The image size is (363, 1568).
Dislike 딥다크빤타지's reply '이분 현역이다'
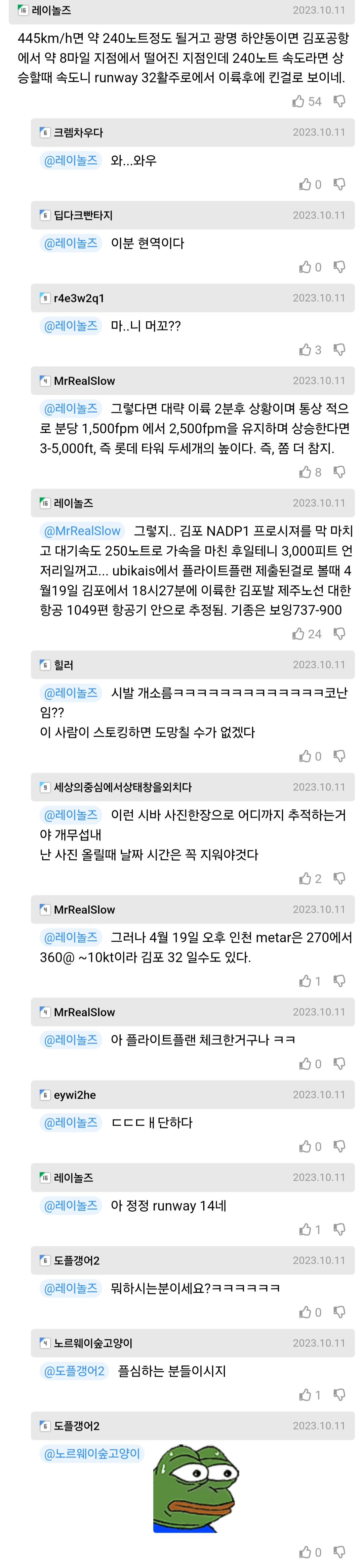coord(339,267)
